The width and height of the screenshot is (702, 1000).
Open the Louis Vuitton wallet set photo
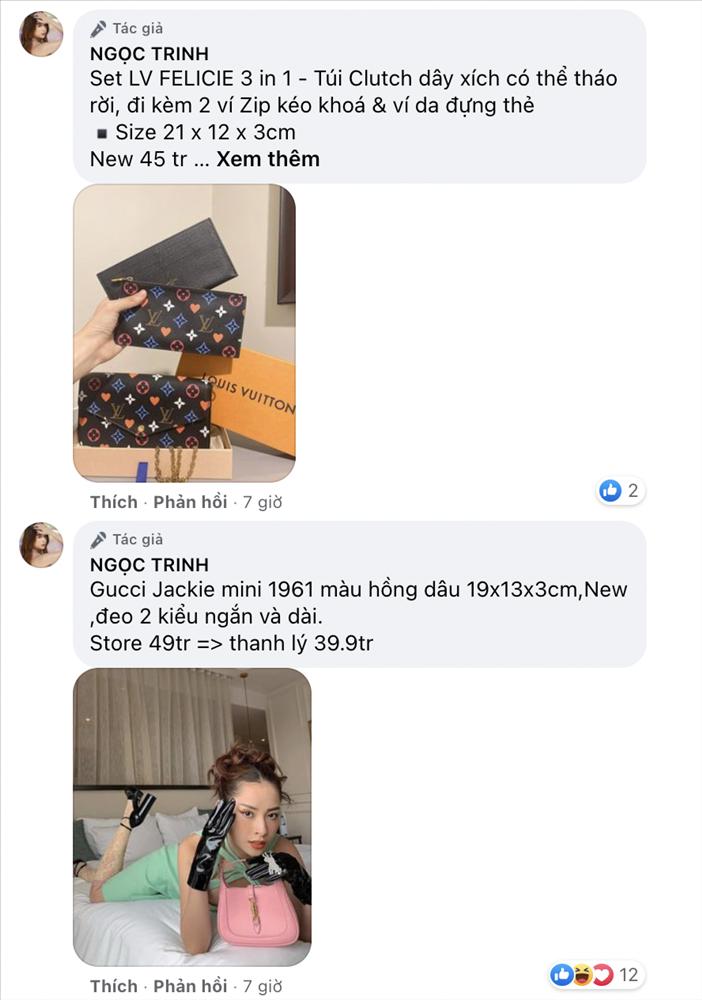click(x=184, y=332)
